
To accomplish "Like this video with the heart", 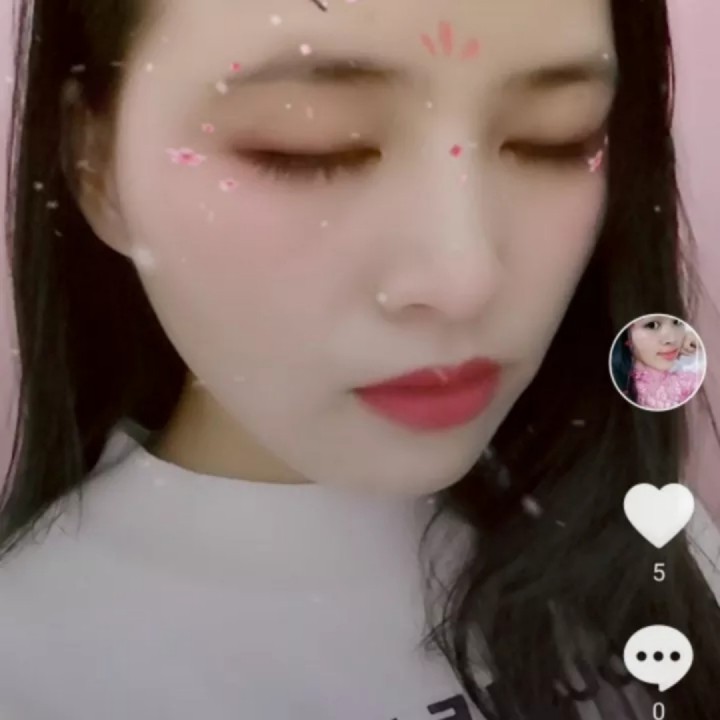I will click(658, 514).
